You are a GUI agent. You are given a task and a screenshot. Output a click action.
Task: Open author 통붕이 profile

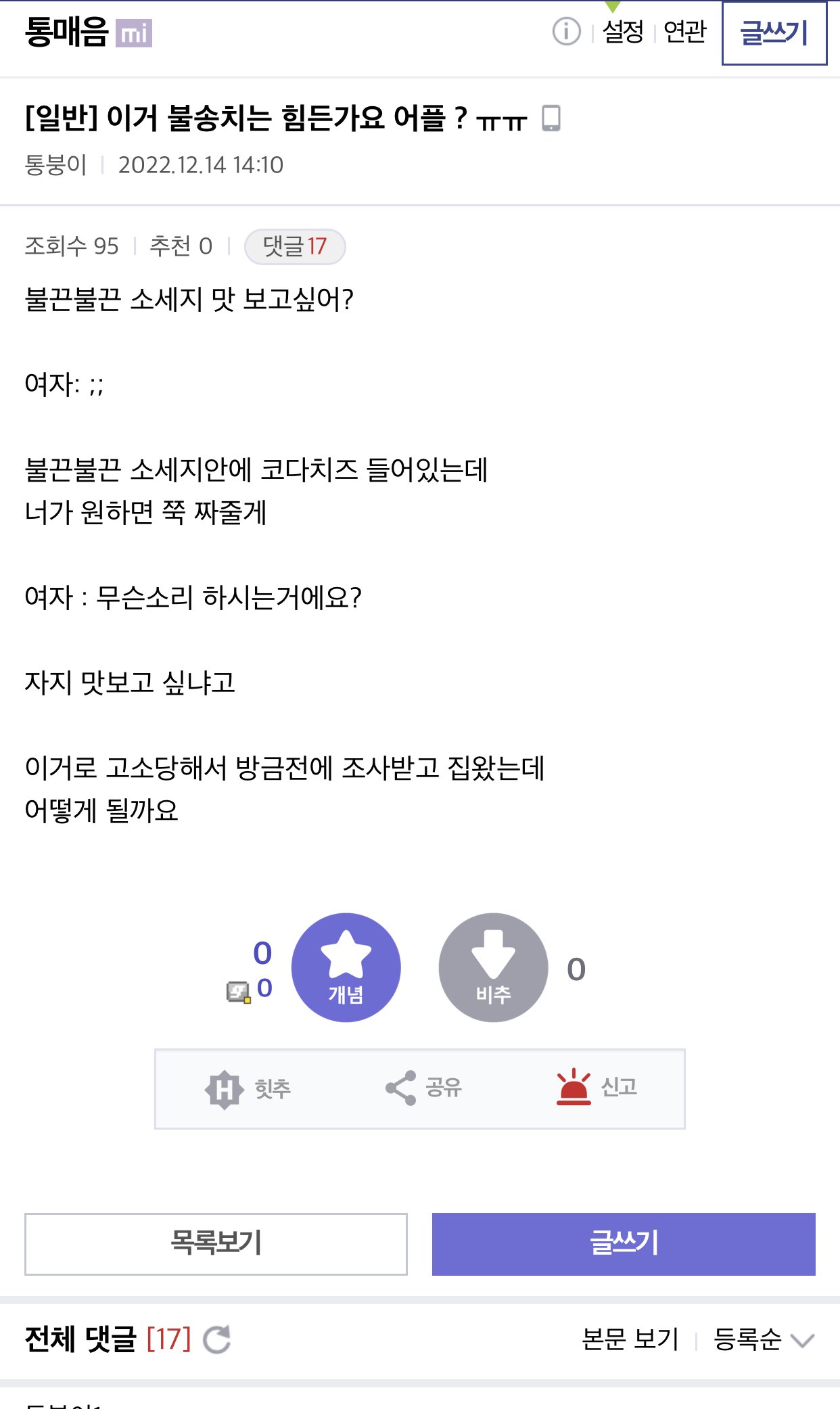[55, 164]
